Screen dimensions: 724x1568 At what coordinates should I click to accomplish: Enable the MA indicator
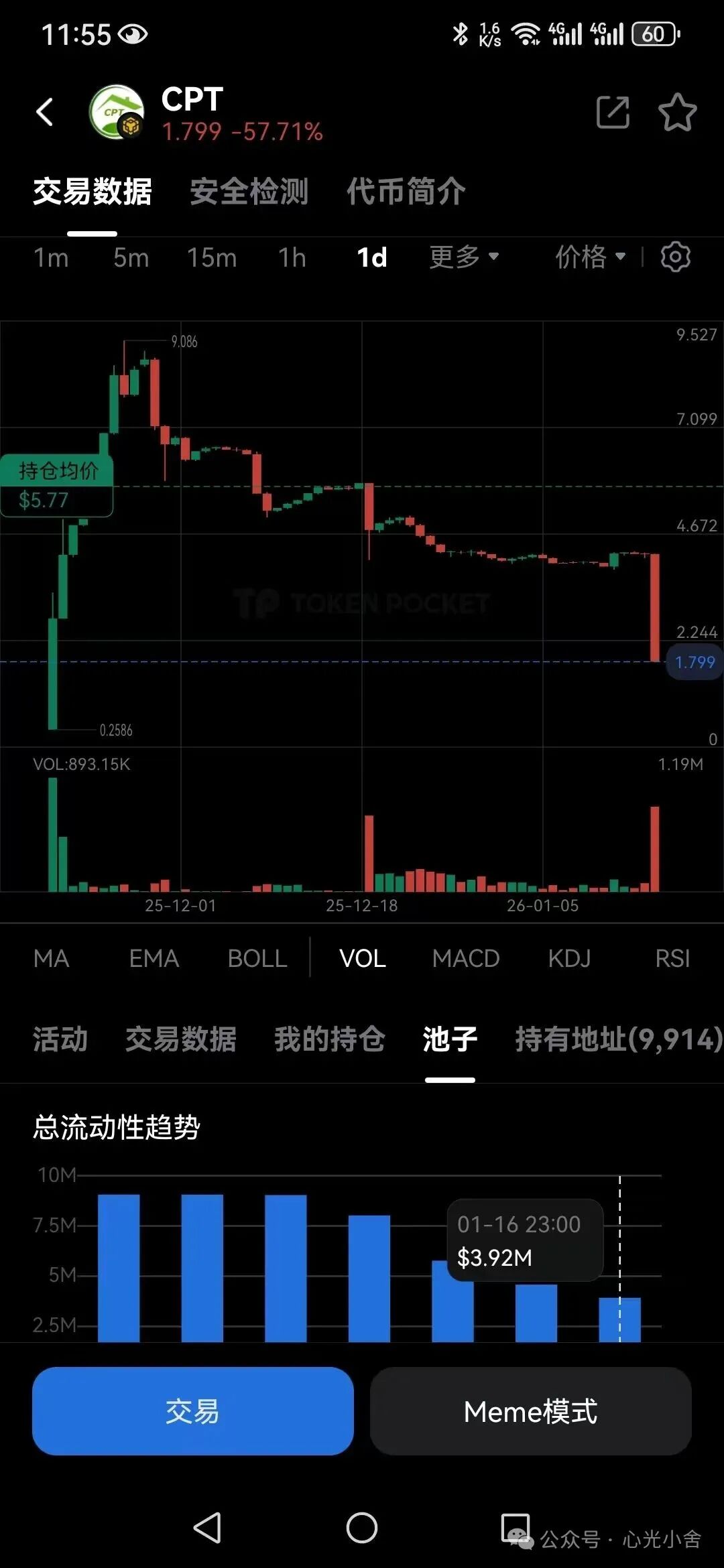(52, 958)
